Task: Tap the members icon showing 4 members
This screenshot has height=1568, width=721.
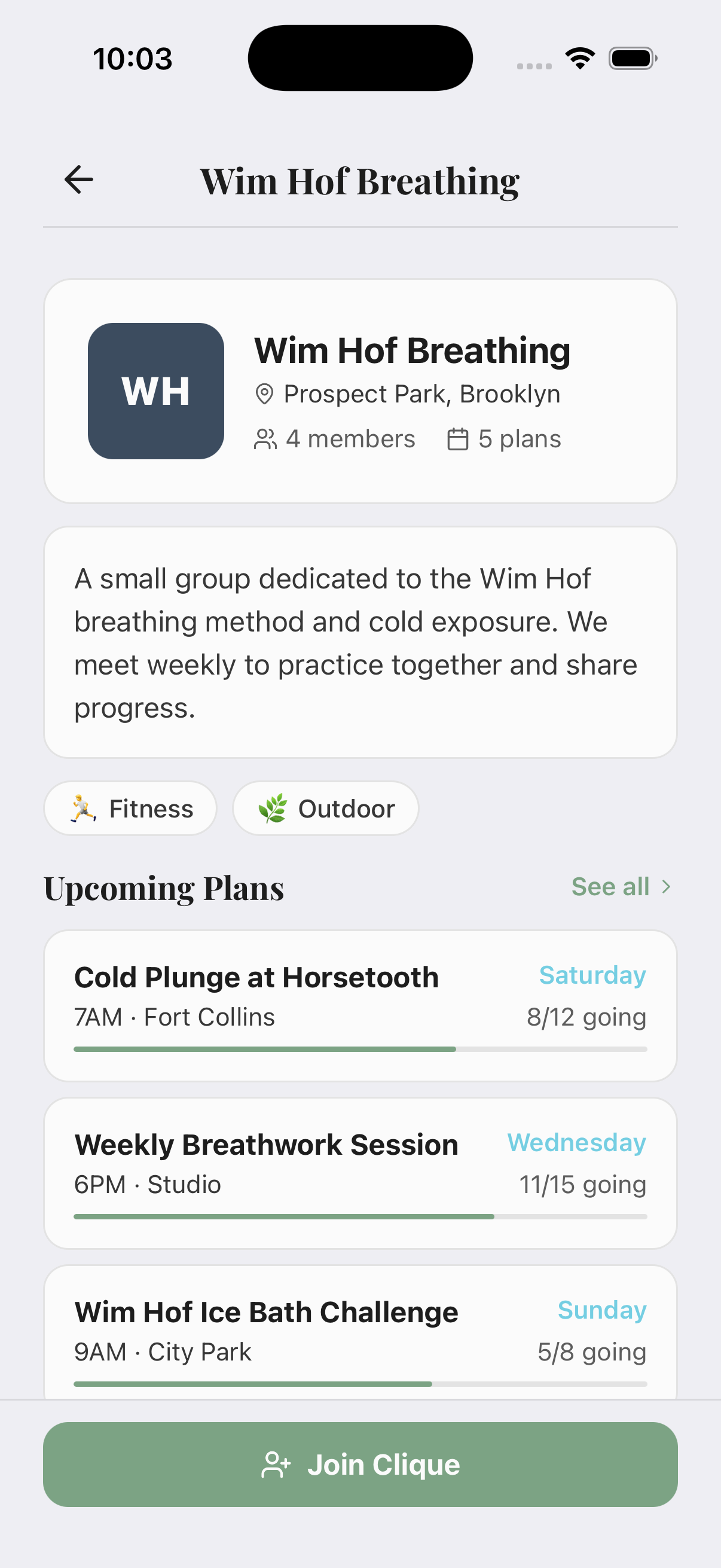Action: click(264, 438)
